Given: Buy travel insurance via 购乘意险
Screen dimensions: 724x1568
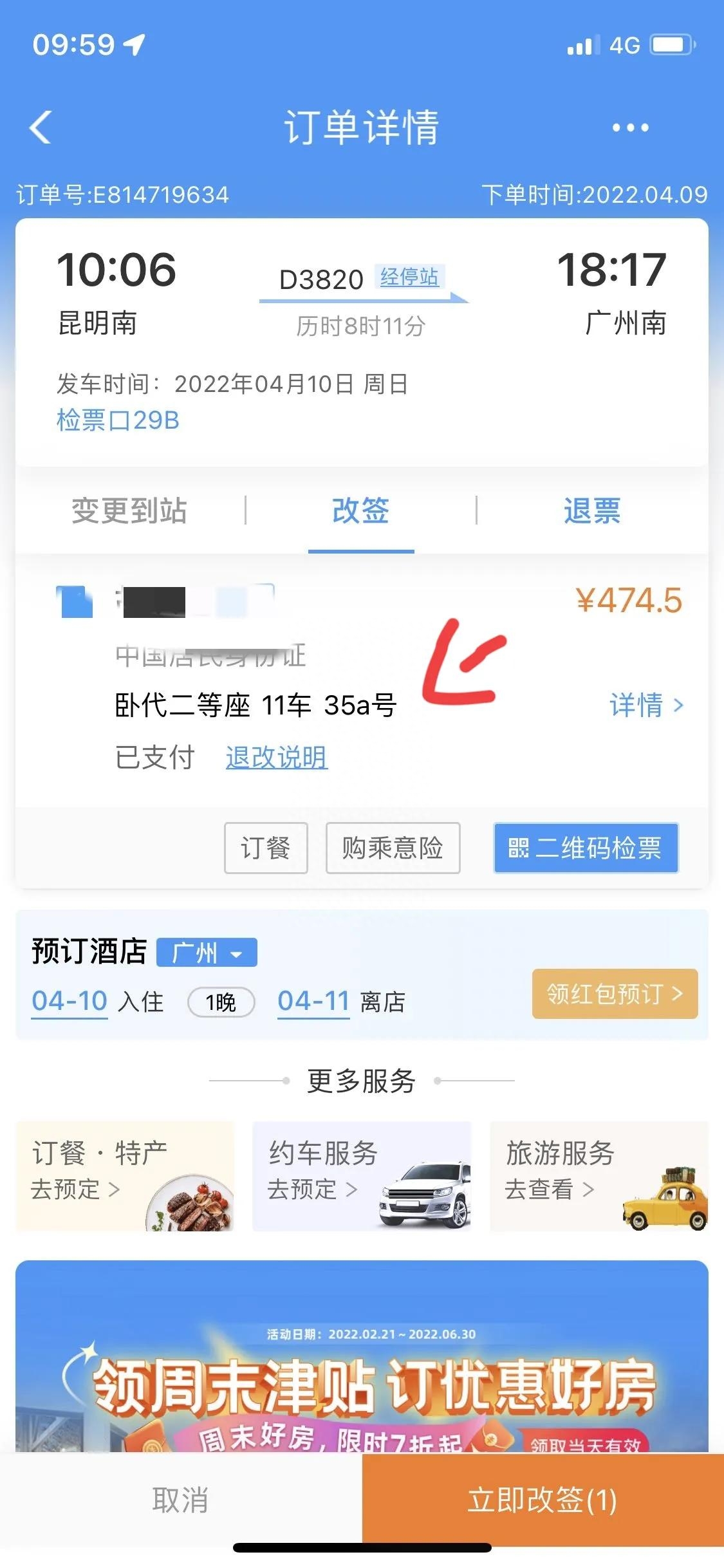Looking at the screenshot, I should (393, 848).
